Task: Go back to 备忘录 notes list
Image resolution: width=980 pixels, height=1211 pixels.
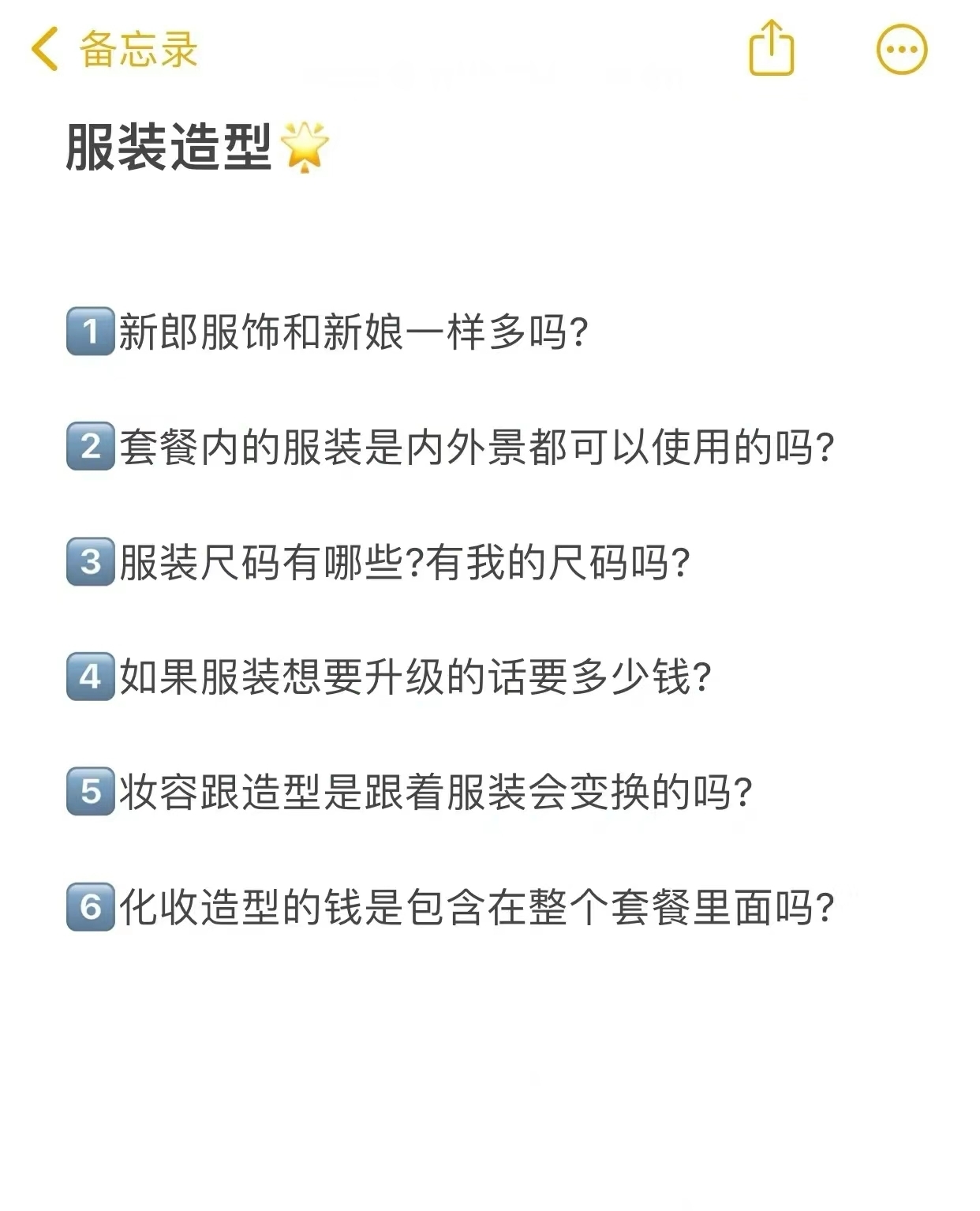Action: click(114, 49)
